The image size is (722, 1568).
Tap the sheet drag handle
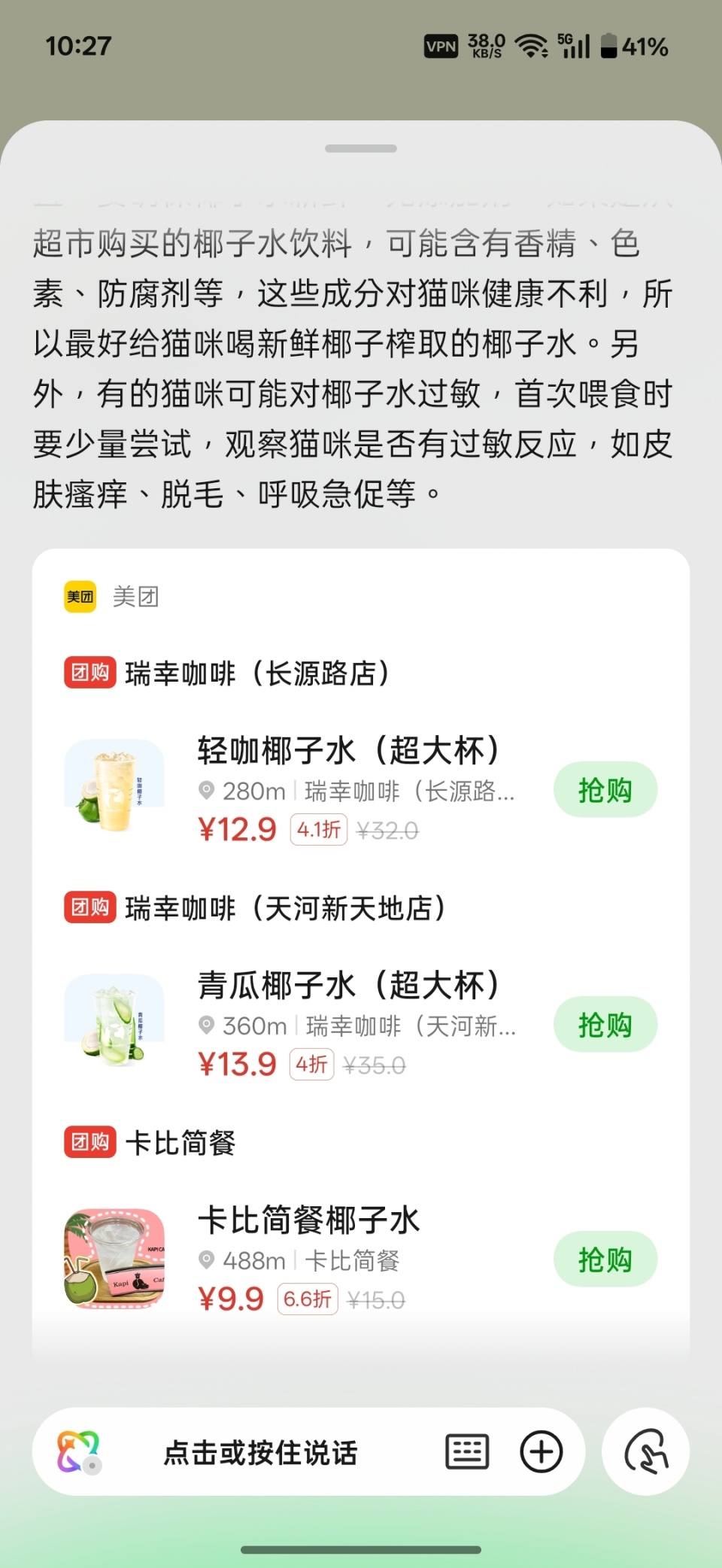(361, 149)
